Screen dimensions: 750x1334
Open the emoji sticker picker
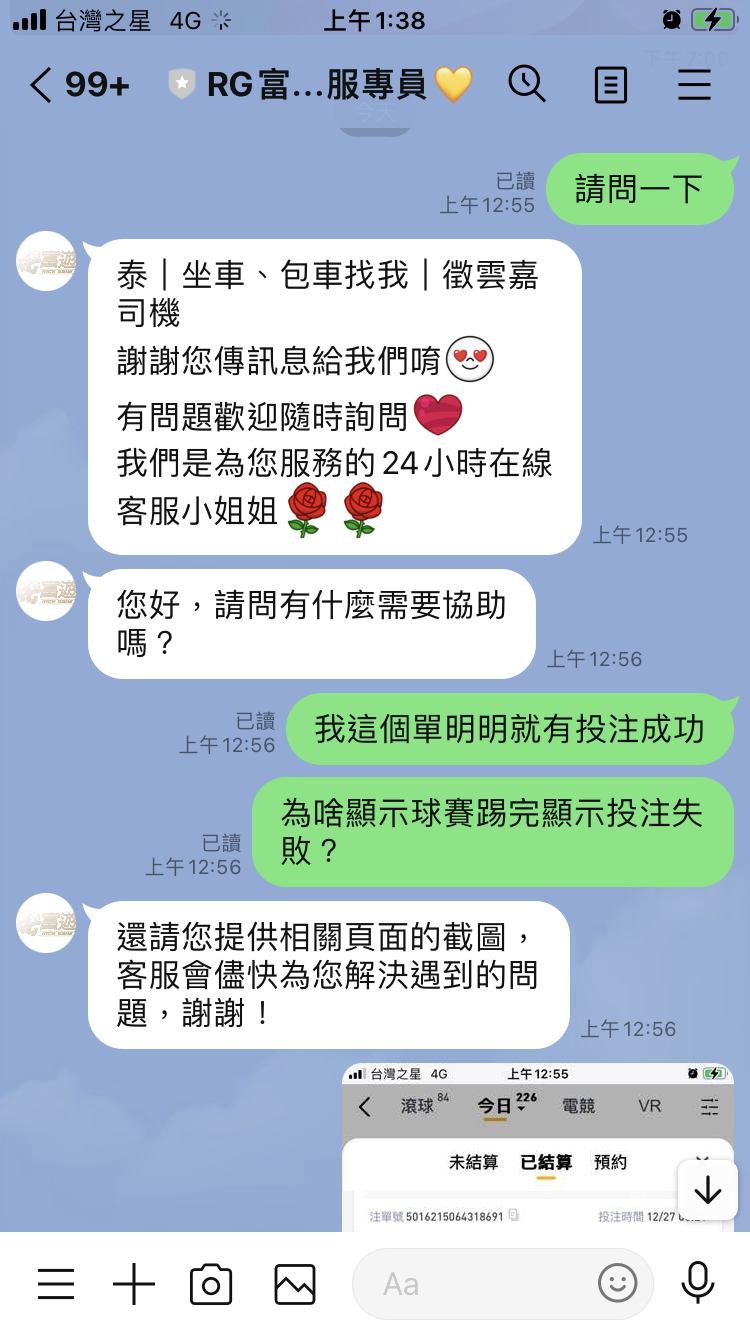pos(617,1283)
